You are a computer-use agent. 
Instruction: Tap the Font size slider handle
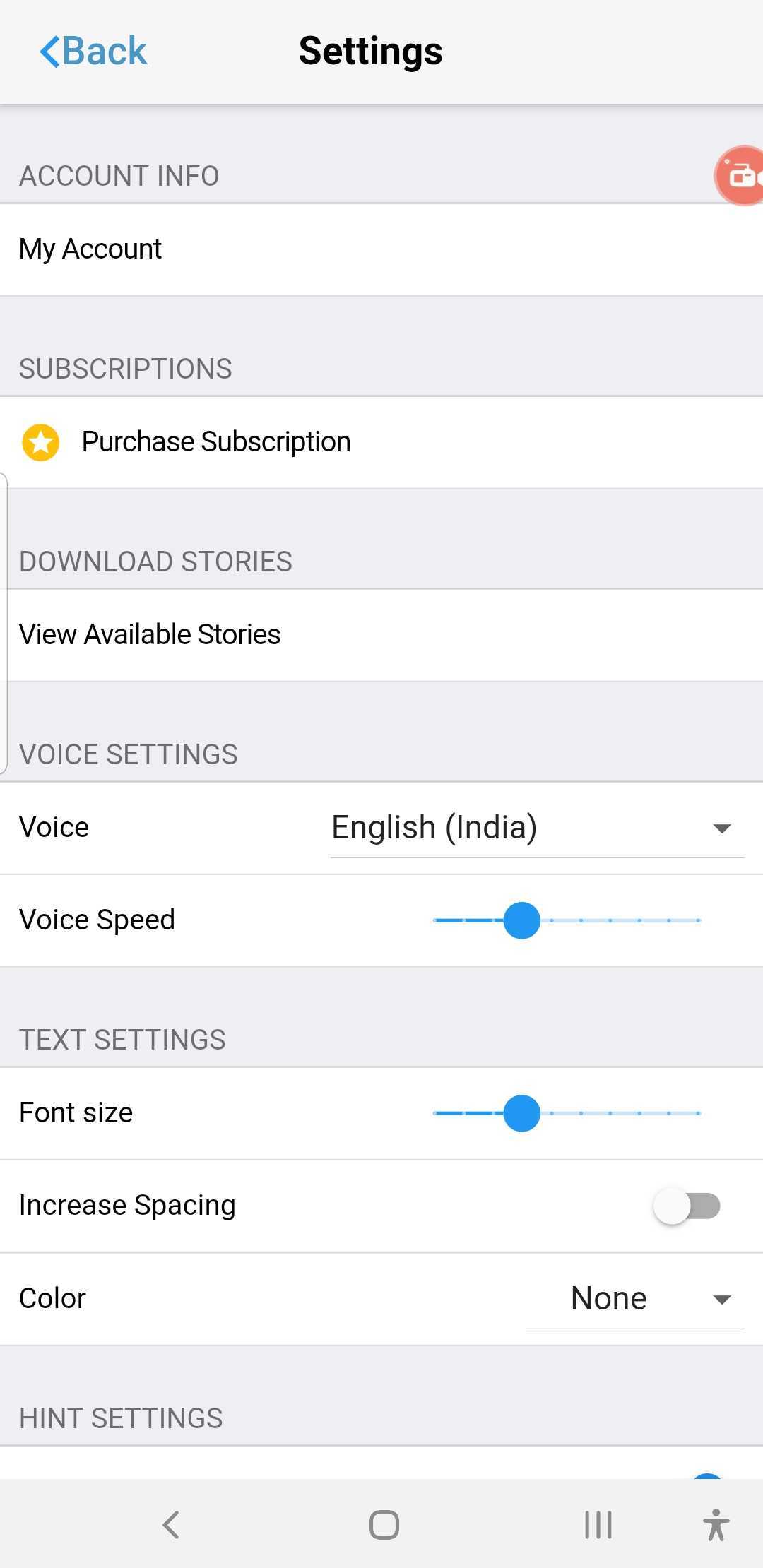click(x=522, y=1113)
